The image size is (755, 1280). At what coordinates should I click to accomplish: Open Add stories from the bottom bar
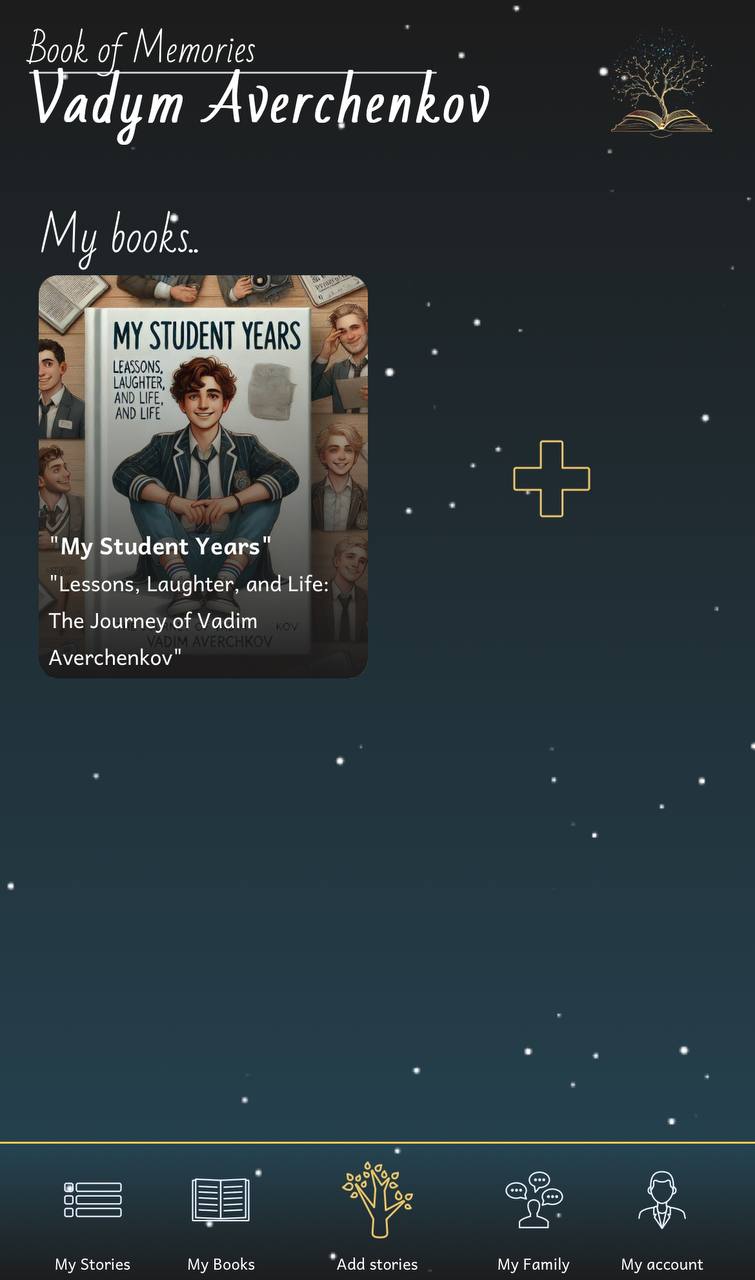coord(377,1216)
